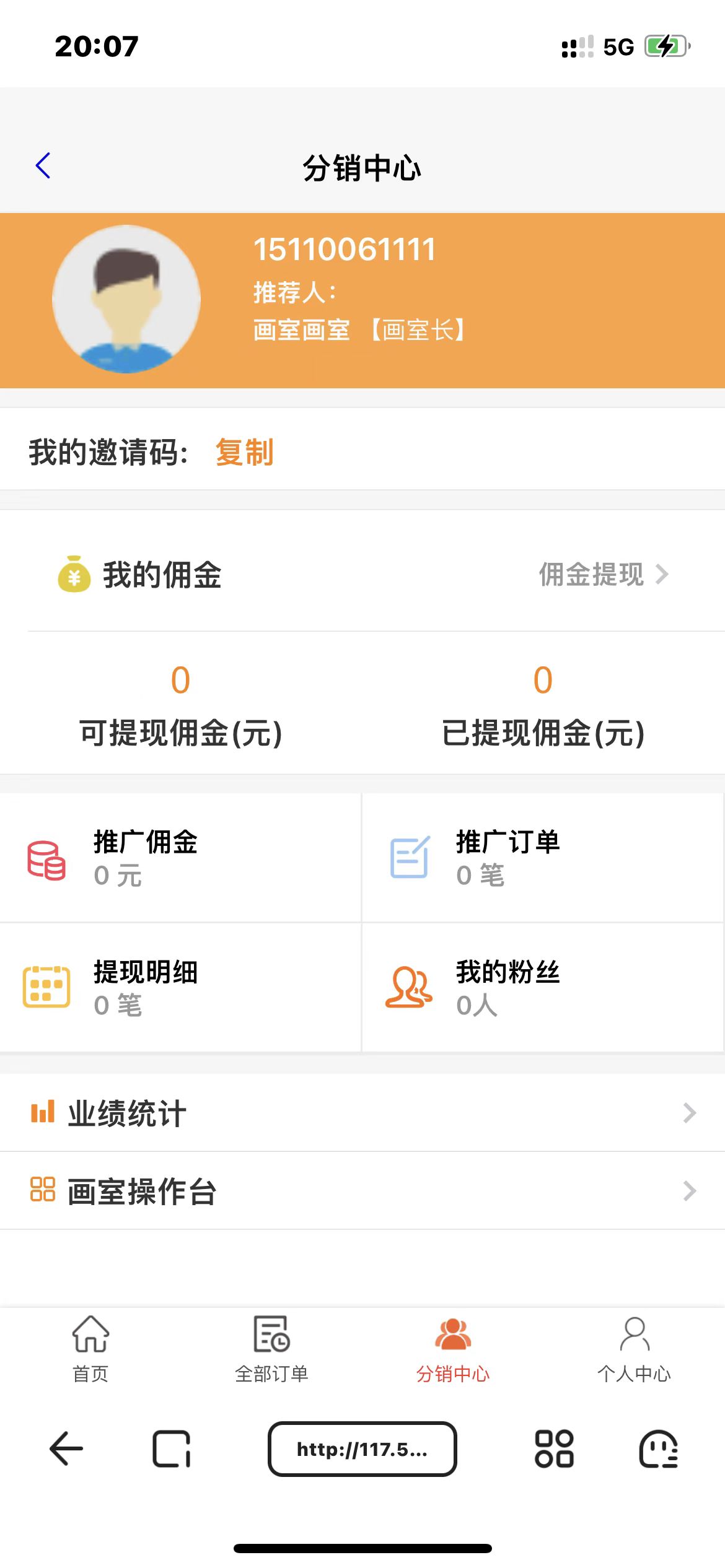Tap the user profile avatar
Image resolution: width=725 pixels, height=1568 pixels.
[x=126, y=299]
